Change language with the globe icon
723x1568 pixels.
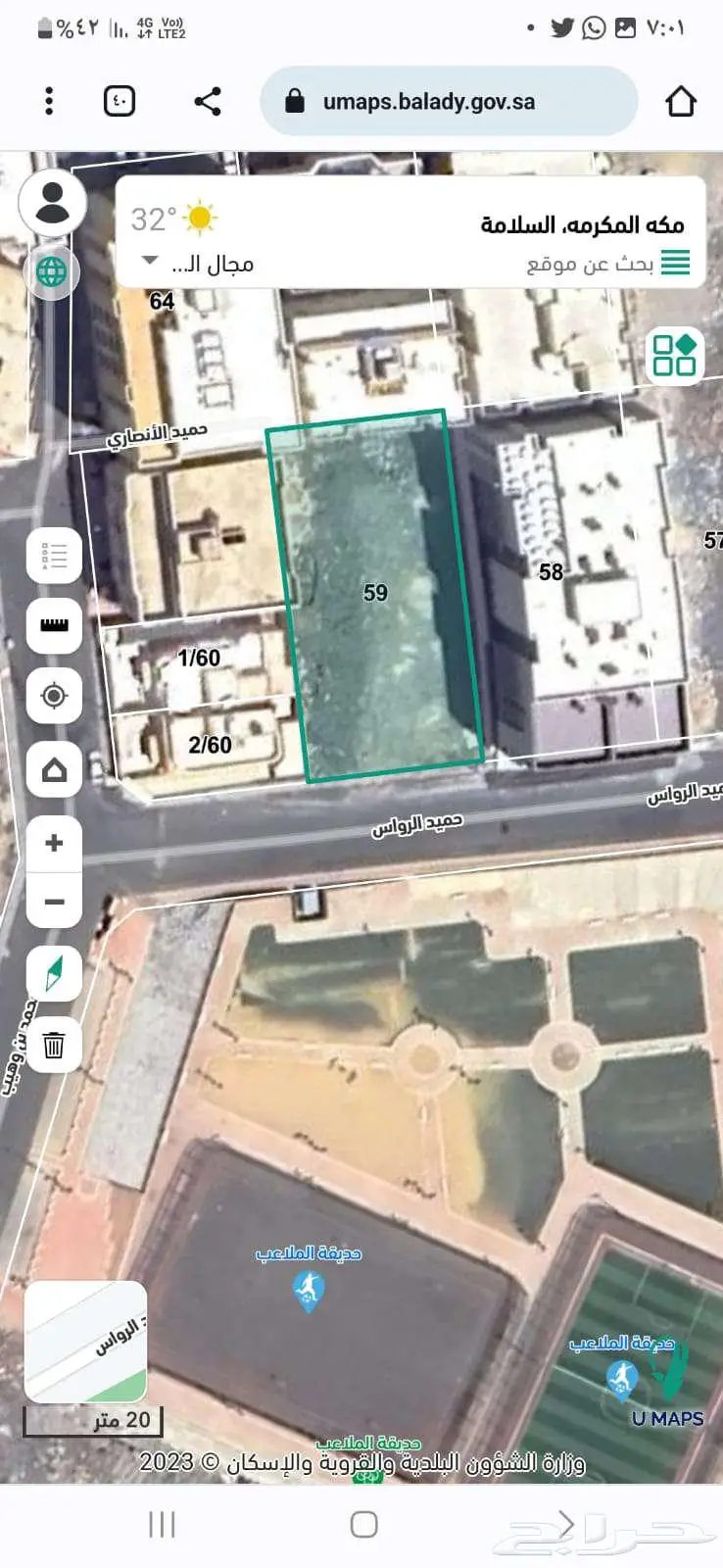tap(52, 270)
